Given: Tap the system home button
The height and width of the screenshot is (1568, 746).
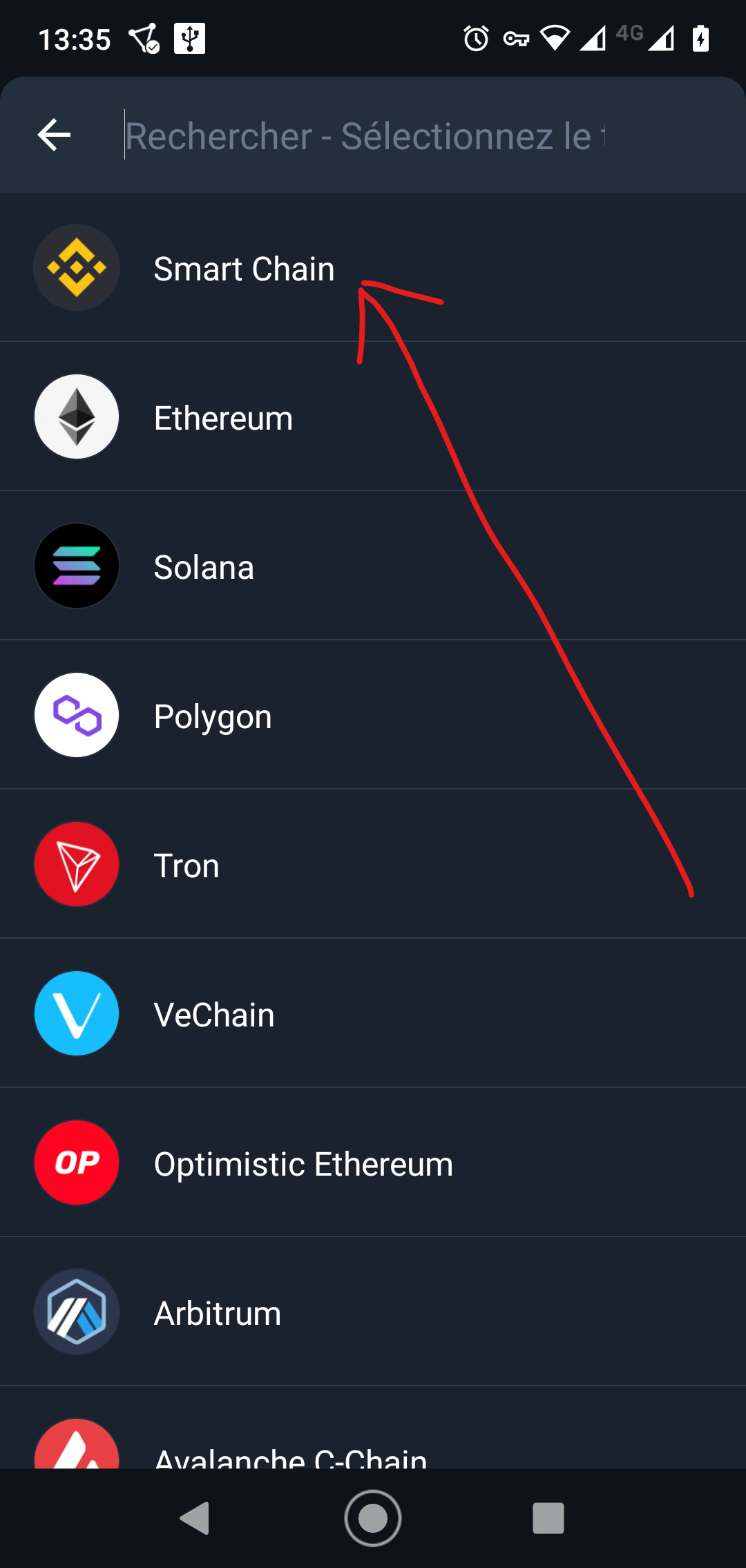Looking at the screenshot, I should [x=373, y=1518].
